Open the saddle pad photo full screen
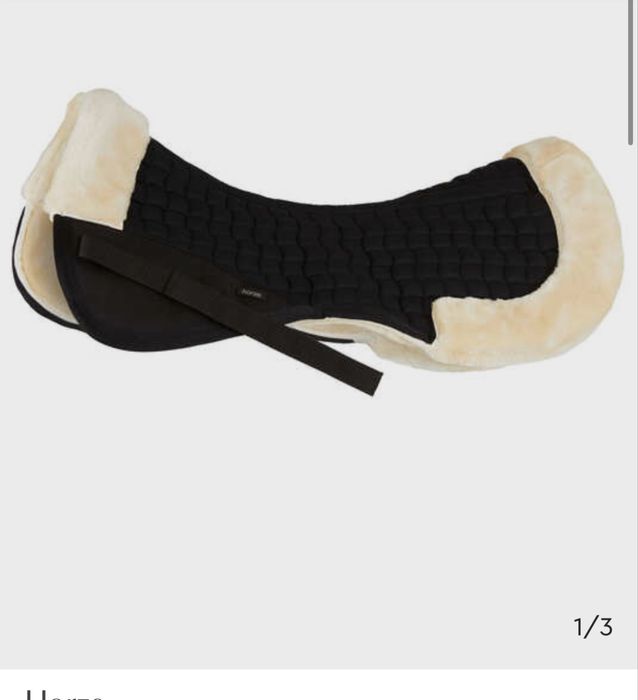The width and height of the screenshot is (638, 700). (x=319, y=250)
